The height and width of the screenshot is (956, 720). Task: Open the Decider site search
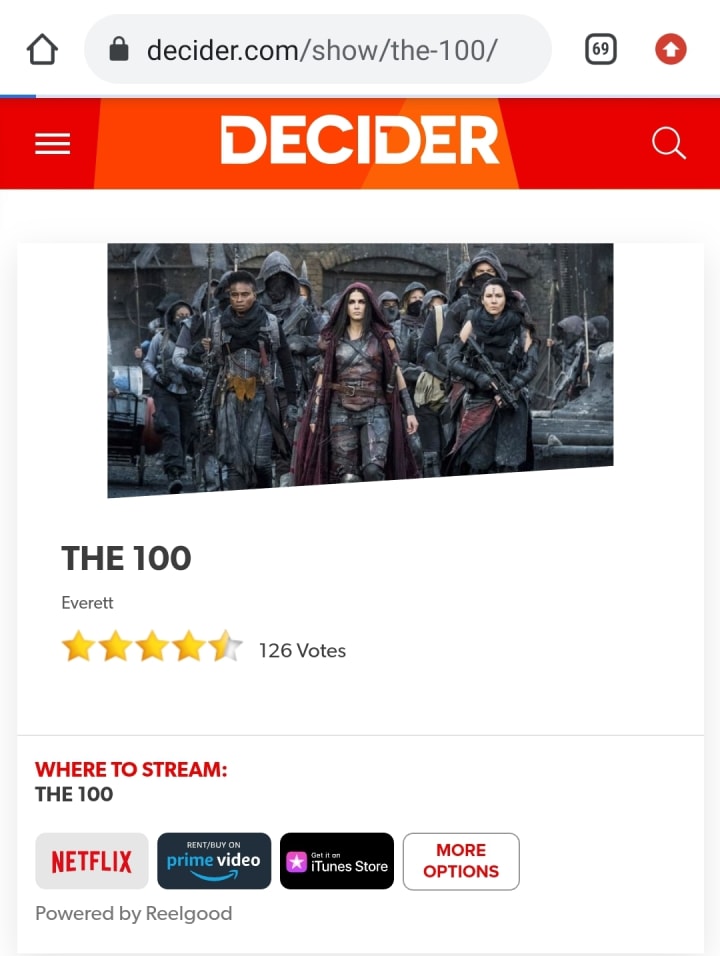click(668, 143)
